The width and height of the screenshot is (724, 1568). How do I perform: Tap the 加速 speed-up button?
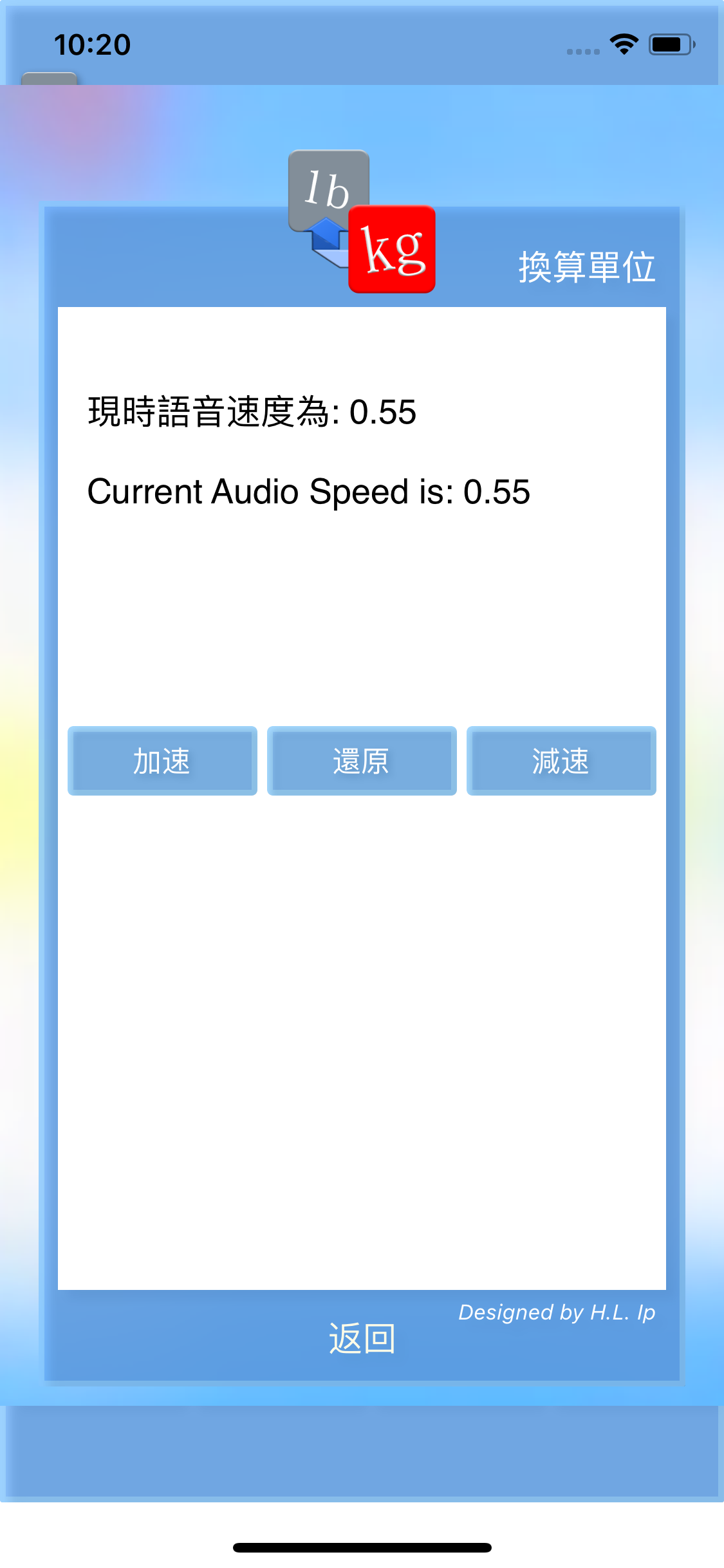pyautogui.click(x=162, y=761)
